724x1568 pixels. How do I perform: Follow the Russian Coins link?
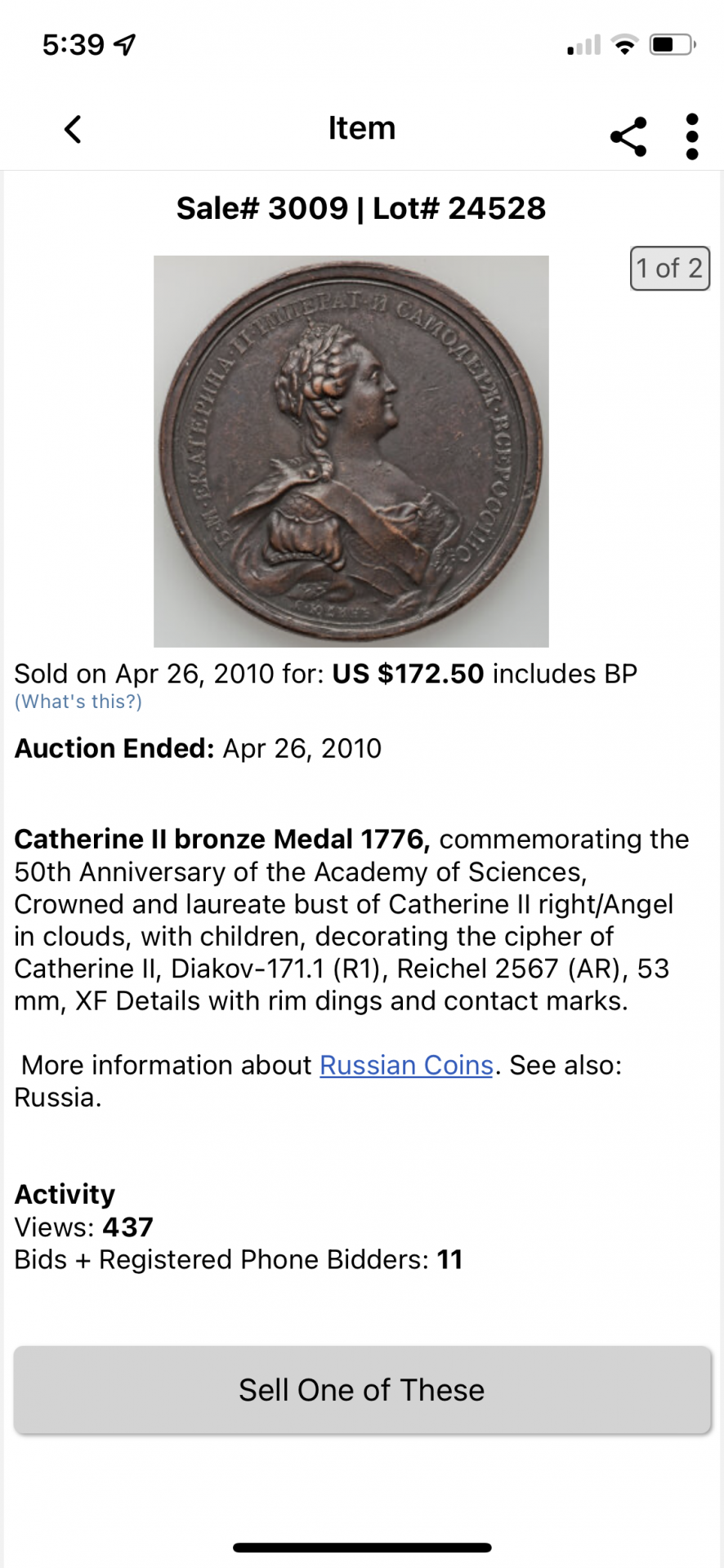tap(406, 1065)
